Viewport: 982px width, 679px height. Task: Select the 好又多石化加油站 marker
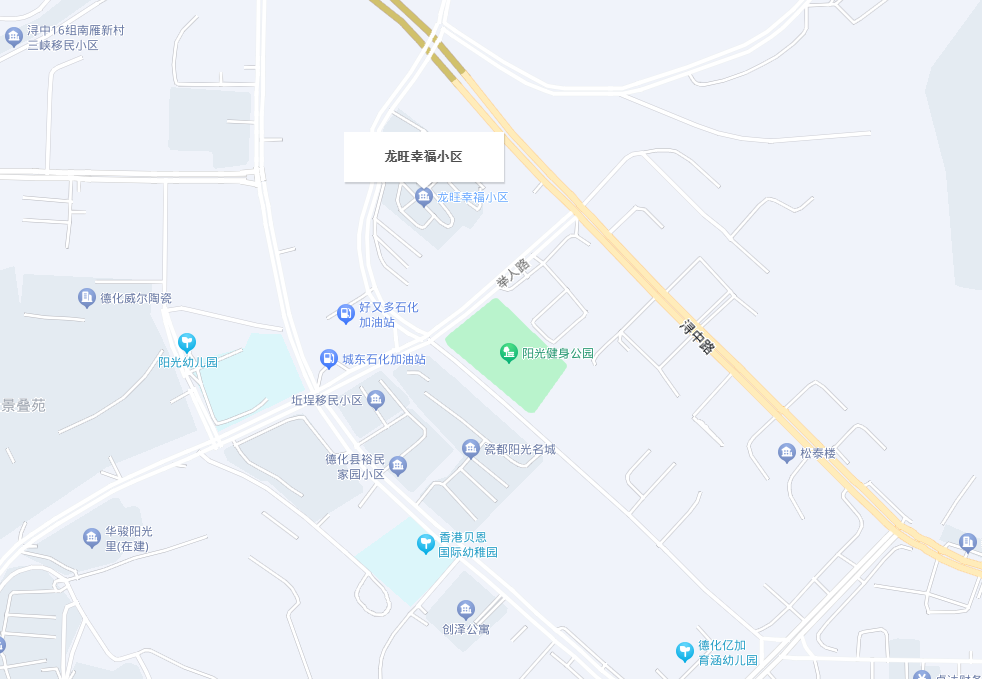pyautogui.click(x=346, y=314)
